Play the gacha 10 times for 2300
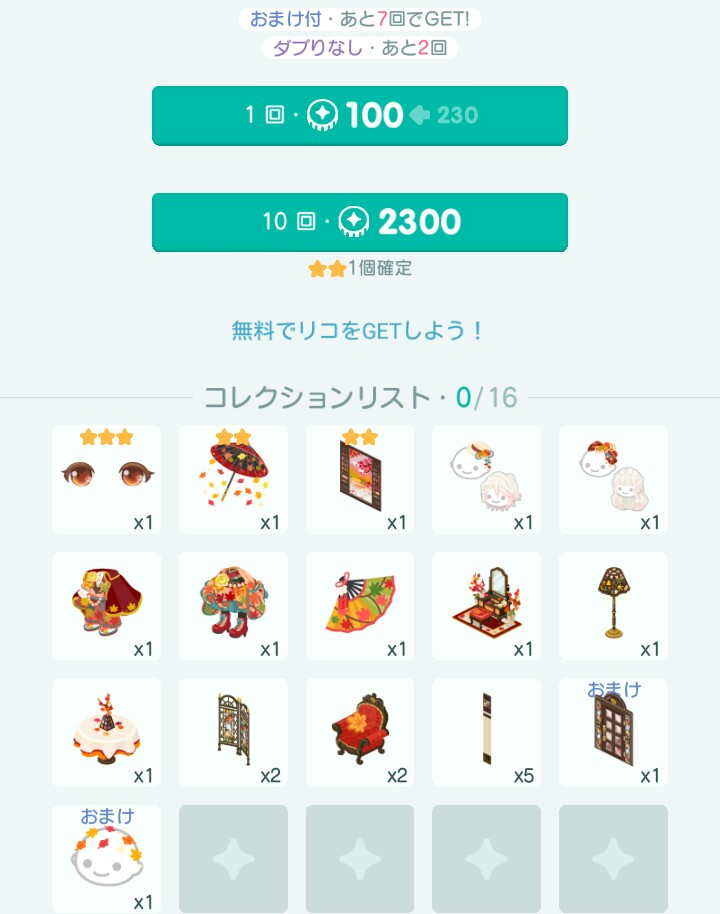The width and height of the screenshot is (720, 914). (360, 222)
